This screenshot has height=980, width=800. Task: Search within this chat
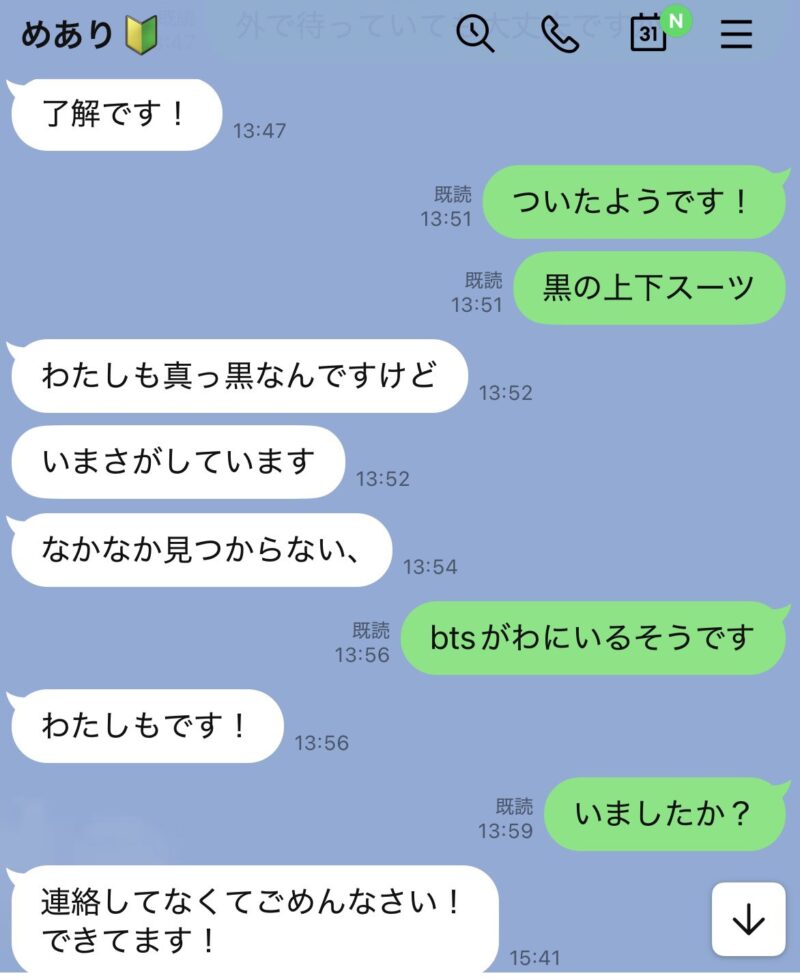pyautogui.click(x=475, y=35)
